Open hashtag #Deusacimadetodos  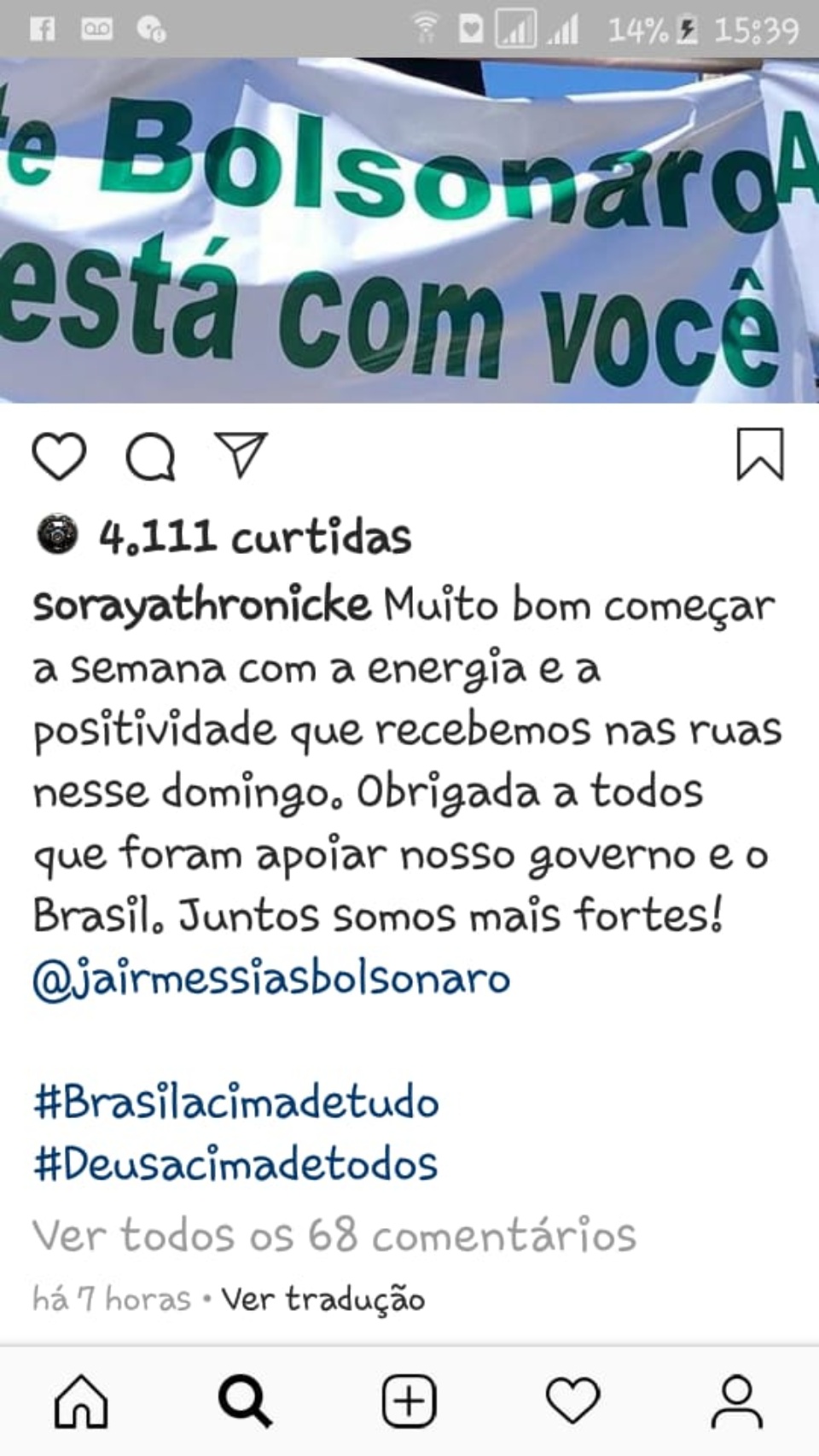[235, 1163]
